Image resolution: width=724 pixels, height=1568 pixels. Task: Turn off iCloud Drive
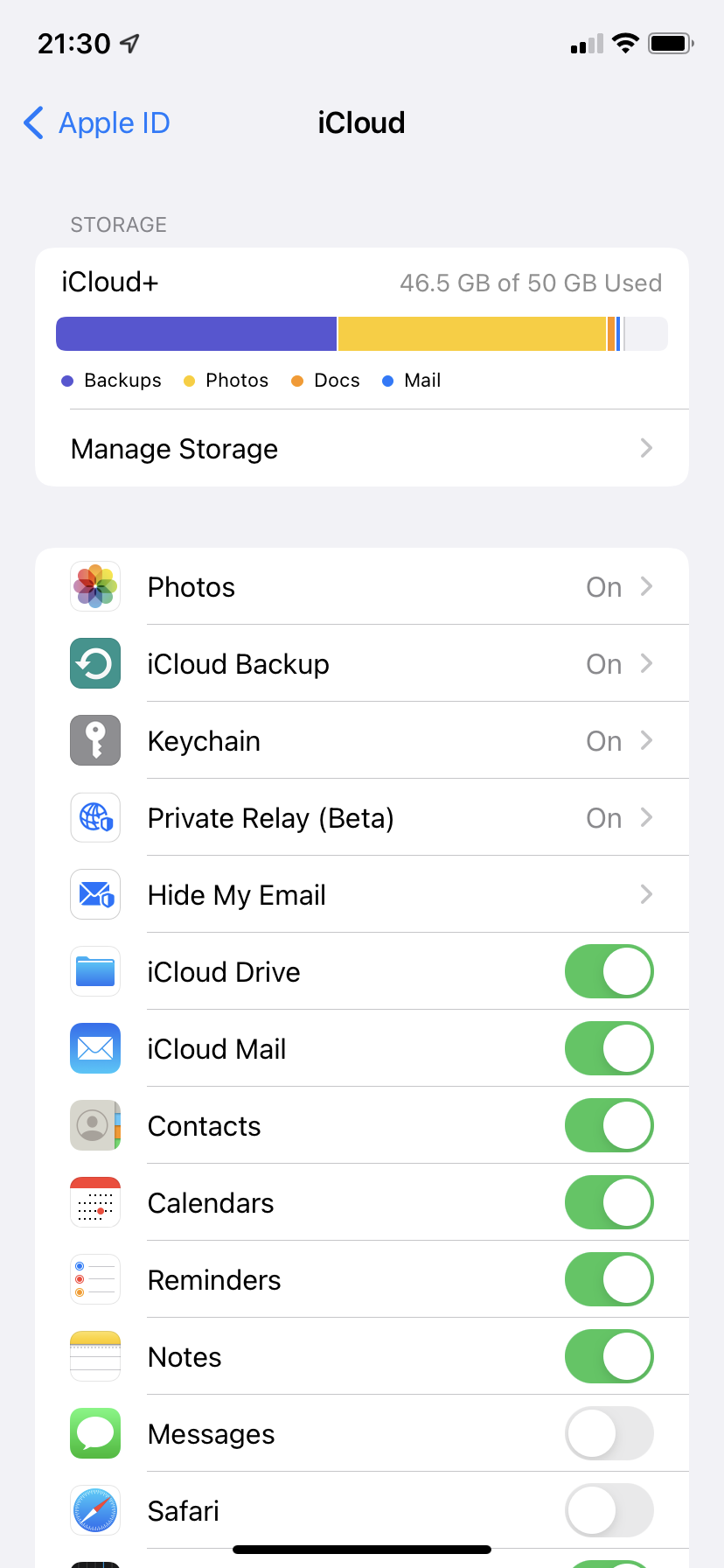[609, 972]
